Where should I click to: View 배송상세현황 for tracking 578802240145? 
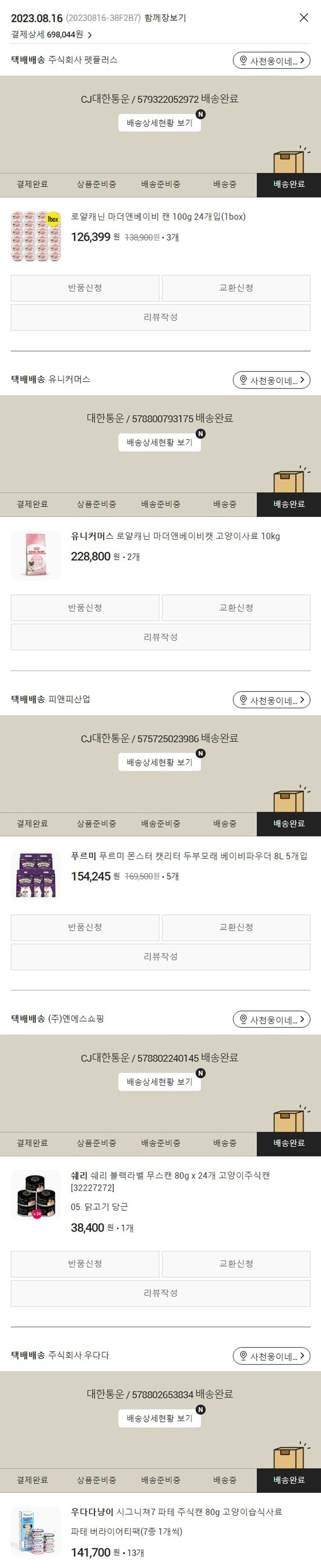(160, 1082)
